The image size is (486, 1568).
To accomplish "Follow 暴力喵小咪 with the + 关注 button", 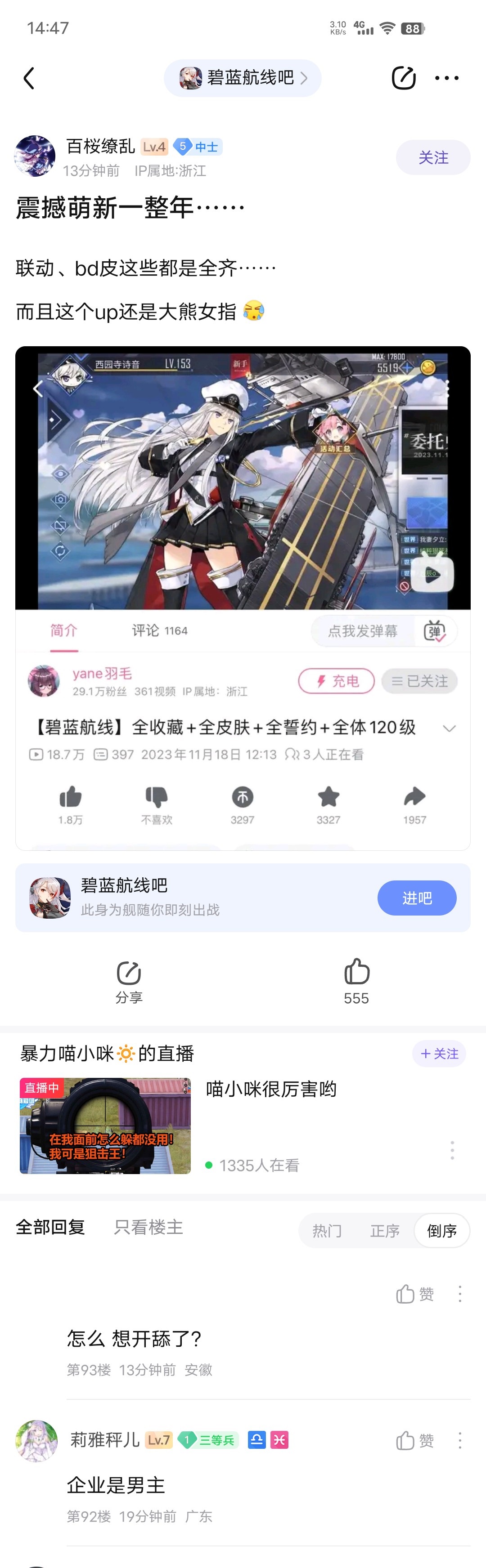I will [439, 1054].
